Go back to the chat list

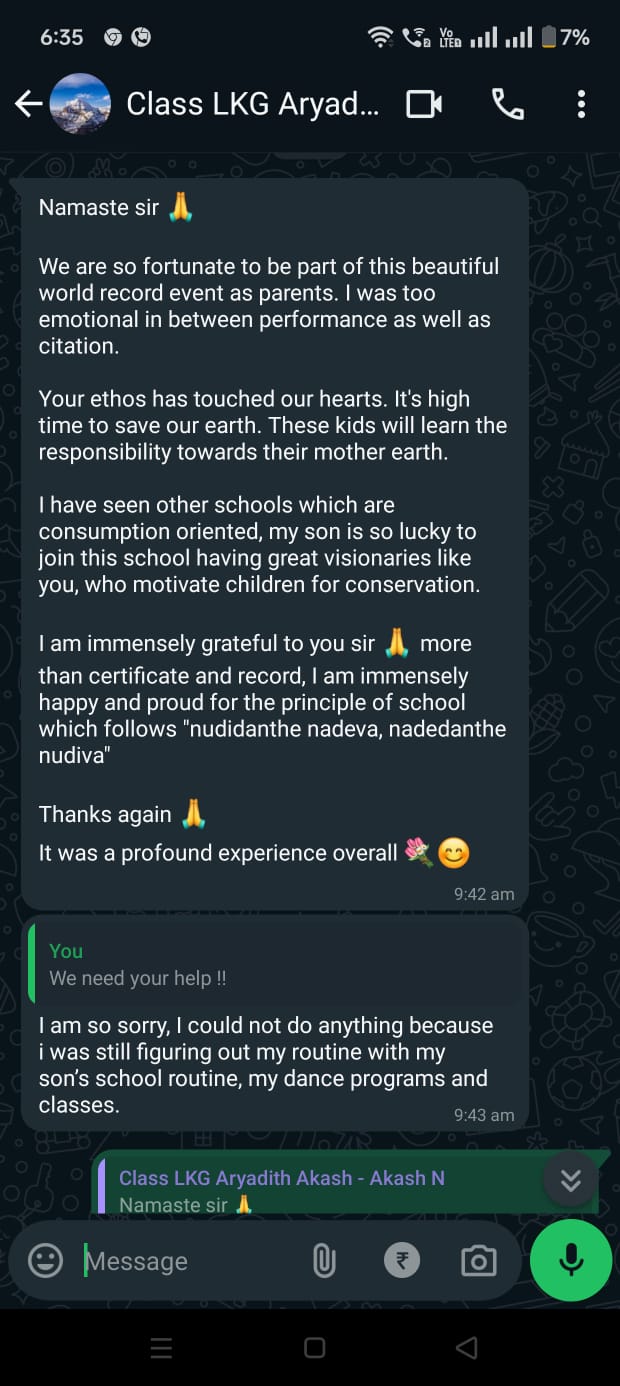point(28,104)
